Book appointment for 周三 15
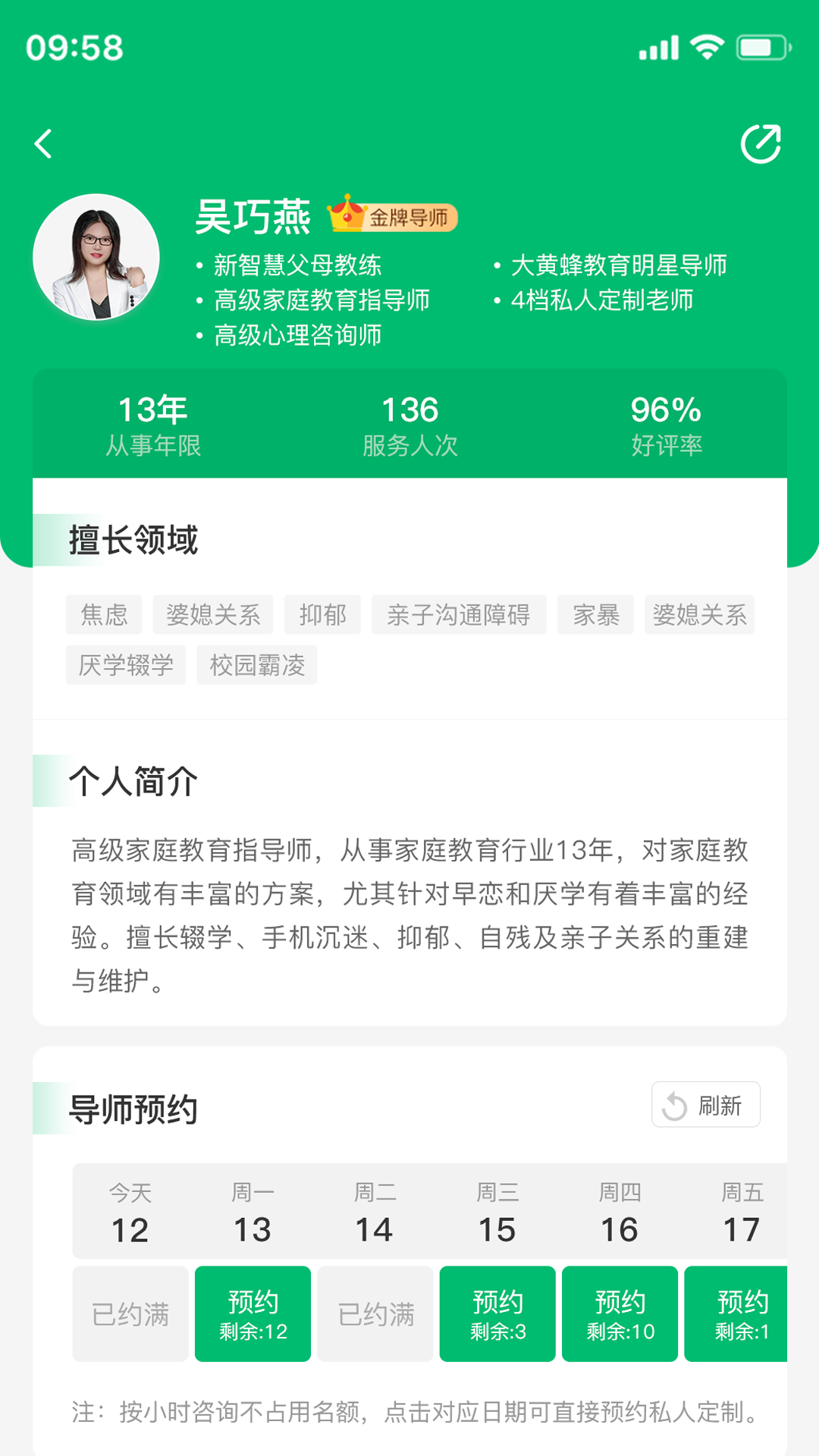 click(x=497, y=1313)
